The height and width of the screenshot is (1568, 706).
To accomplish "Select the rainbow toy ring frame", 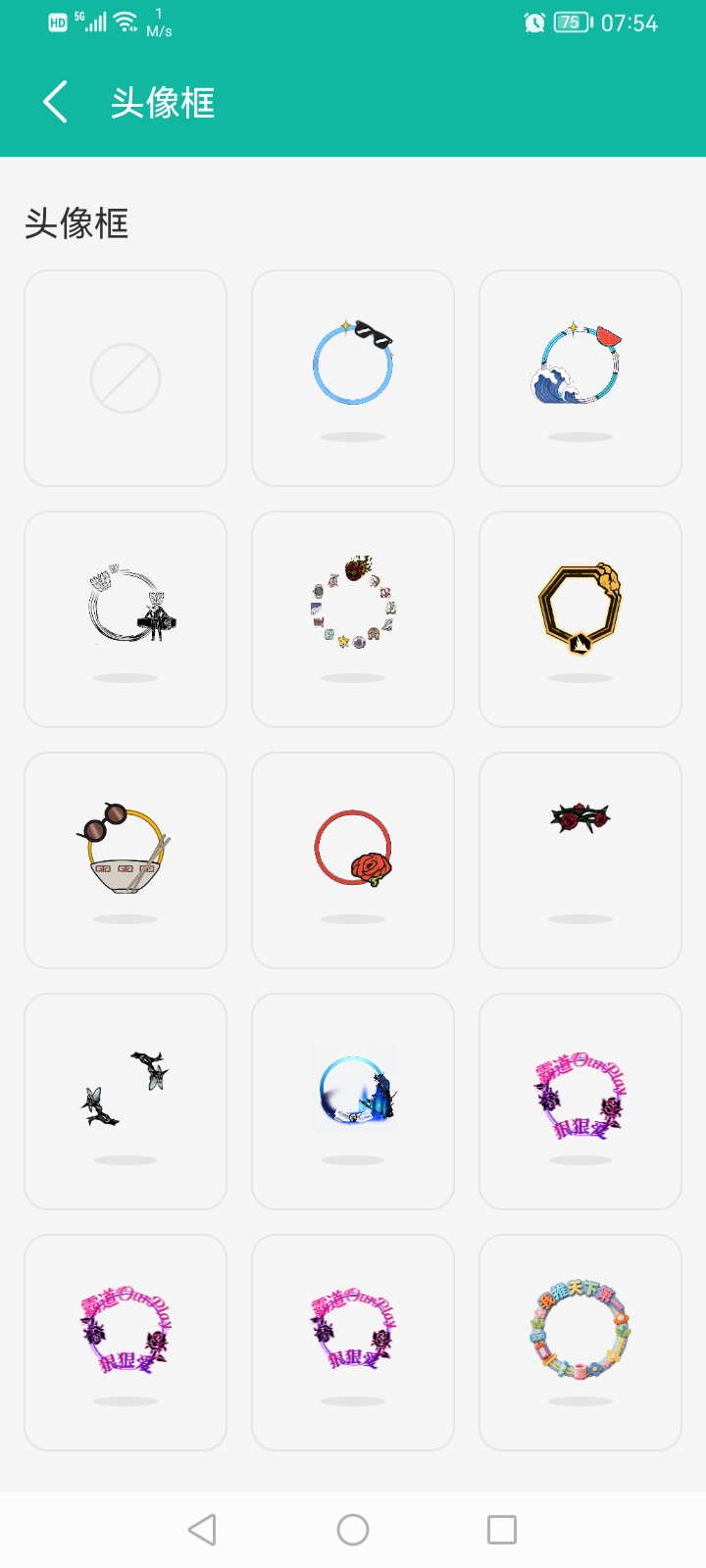I will [580, 1343].
